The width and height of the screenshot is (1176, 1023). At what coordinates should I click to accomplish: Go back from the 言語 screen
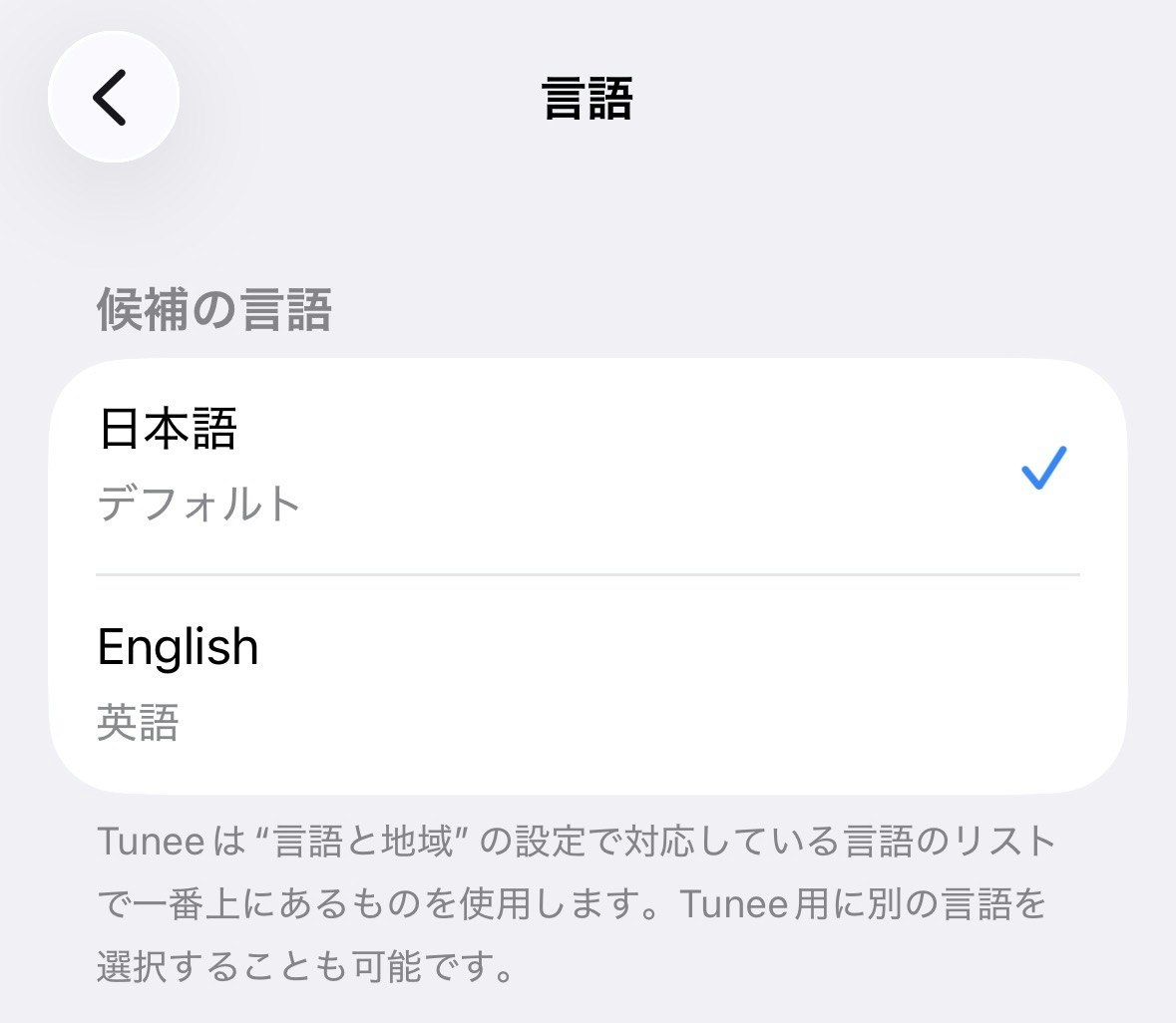click(x=113, y=97)
